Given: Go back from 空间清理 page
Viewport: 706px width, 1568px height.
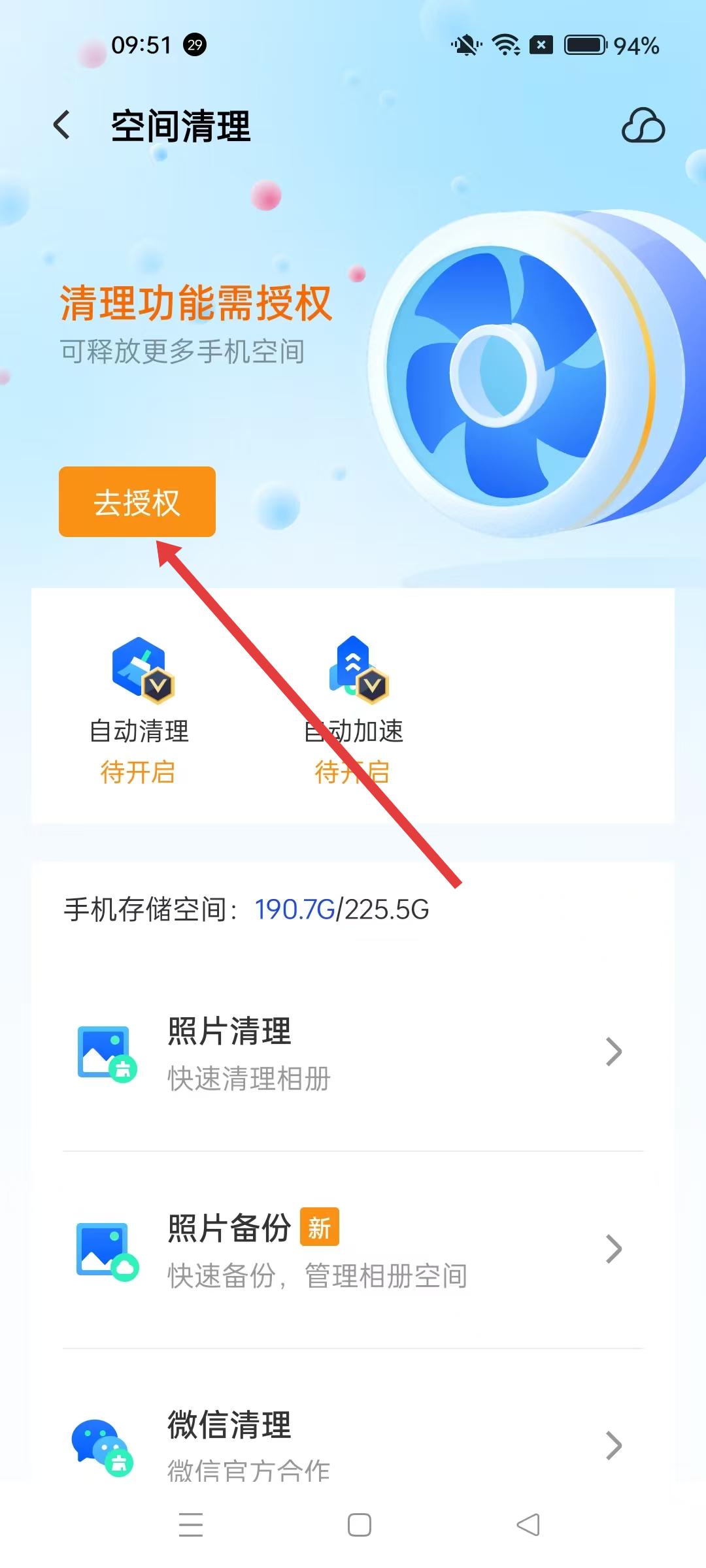Looking at the screenshot, I should (62, 125).
